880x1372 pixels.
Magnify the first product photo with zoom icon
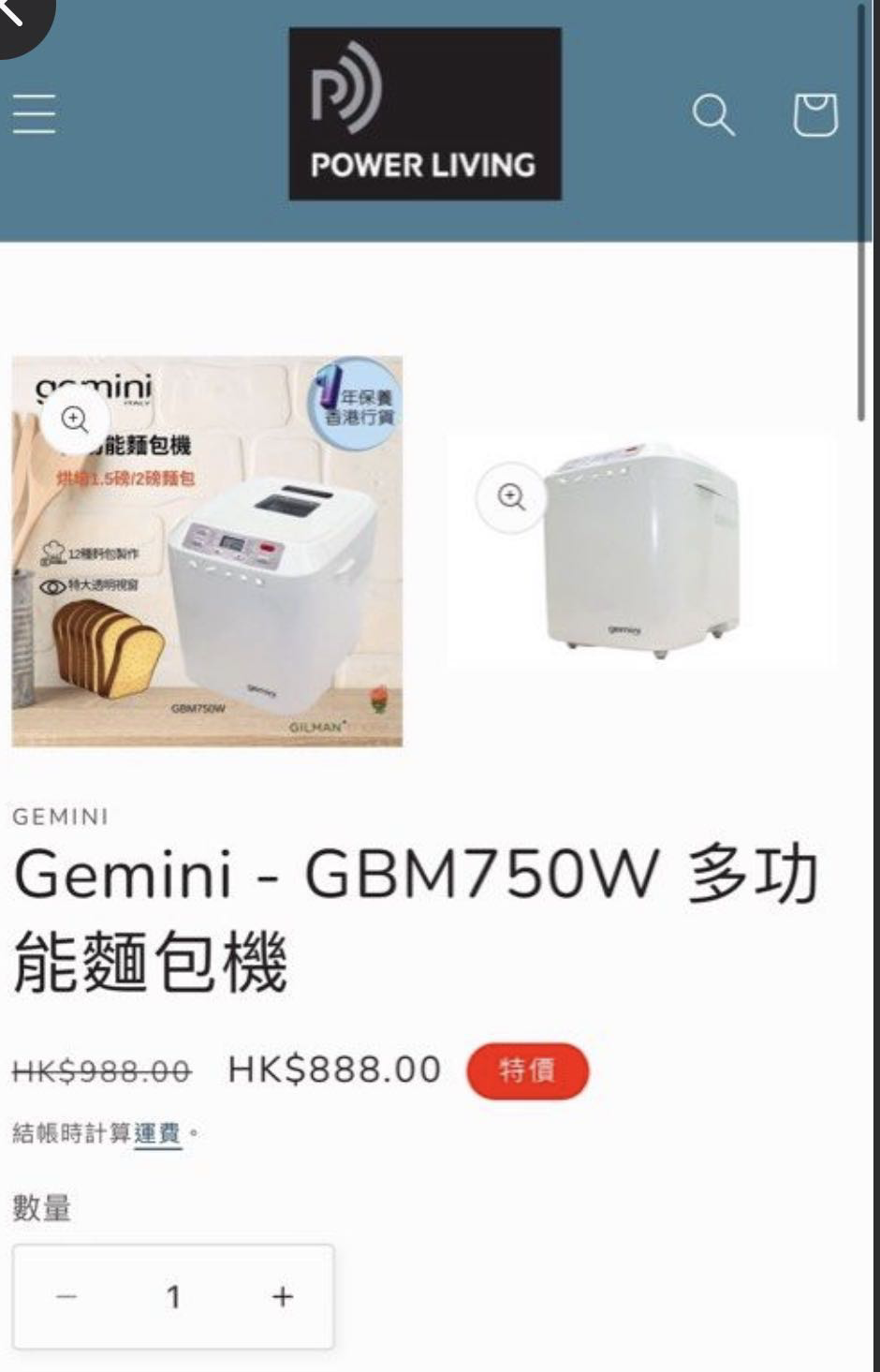(76, 420)
